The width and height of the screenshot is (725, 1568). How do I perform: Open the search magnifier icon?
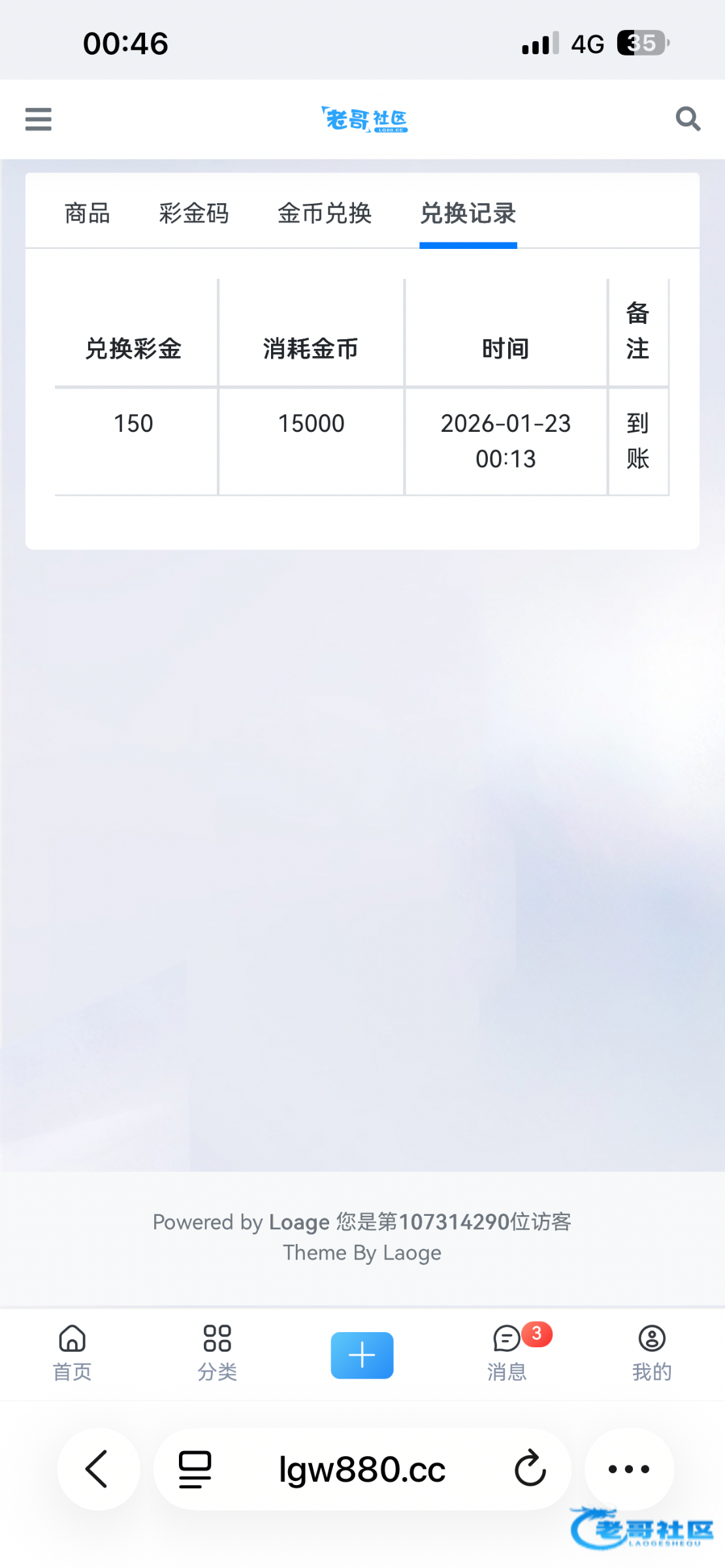(x=687, y=119)
